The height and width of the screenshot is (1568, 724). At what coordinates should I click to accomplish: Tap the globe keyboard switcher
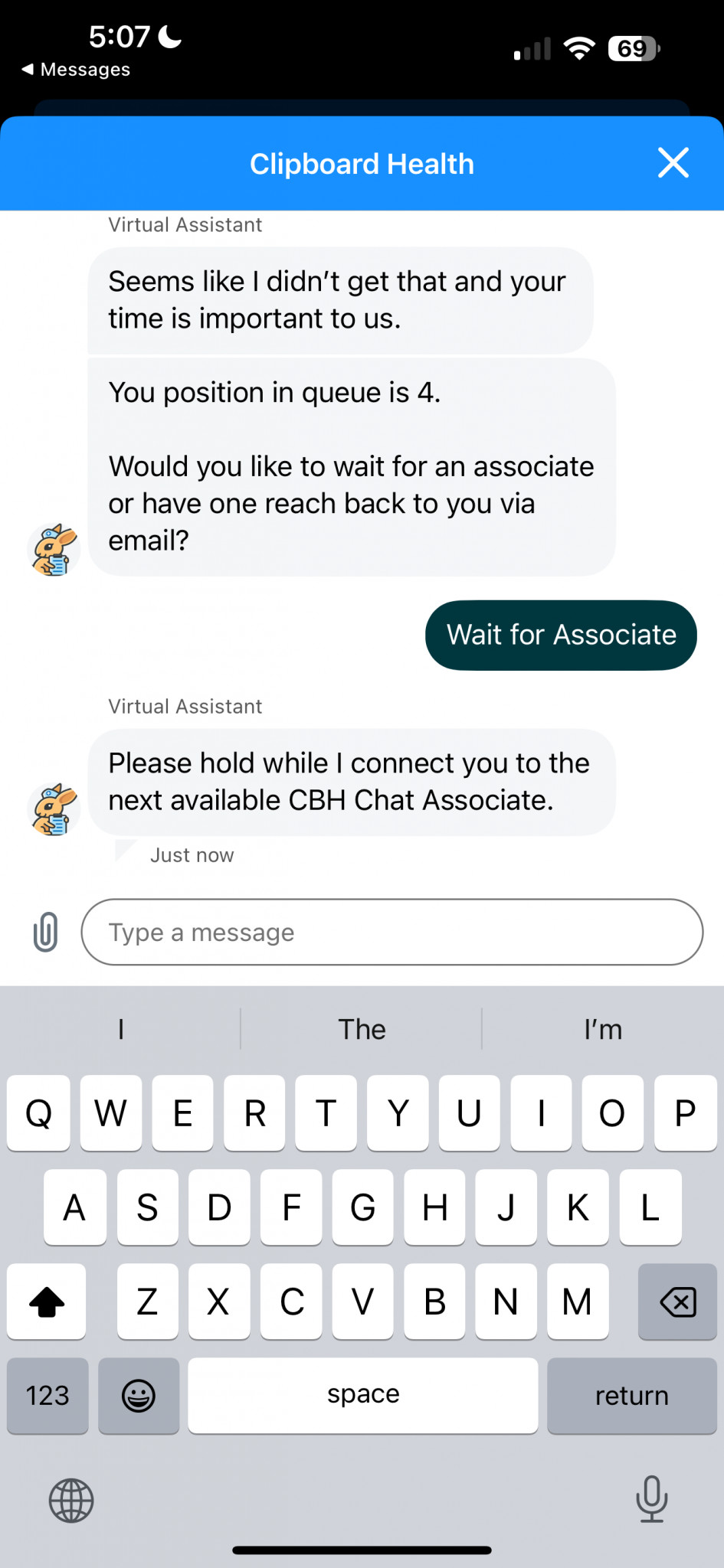(71, 1501)
